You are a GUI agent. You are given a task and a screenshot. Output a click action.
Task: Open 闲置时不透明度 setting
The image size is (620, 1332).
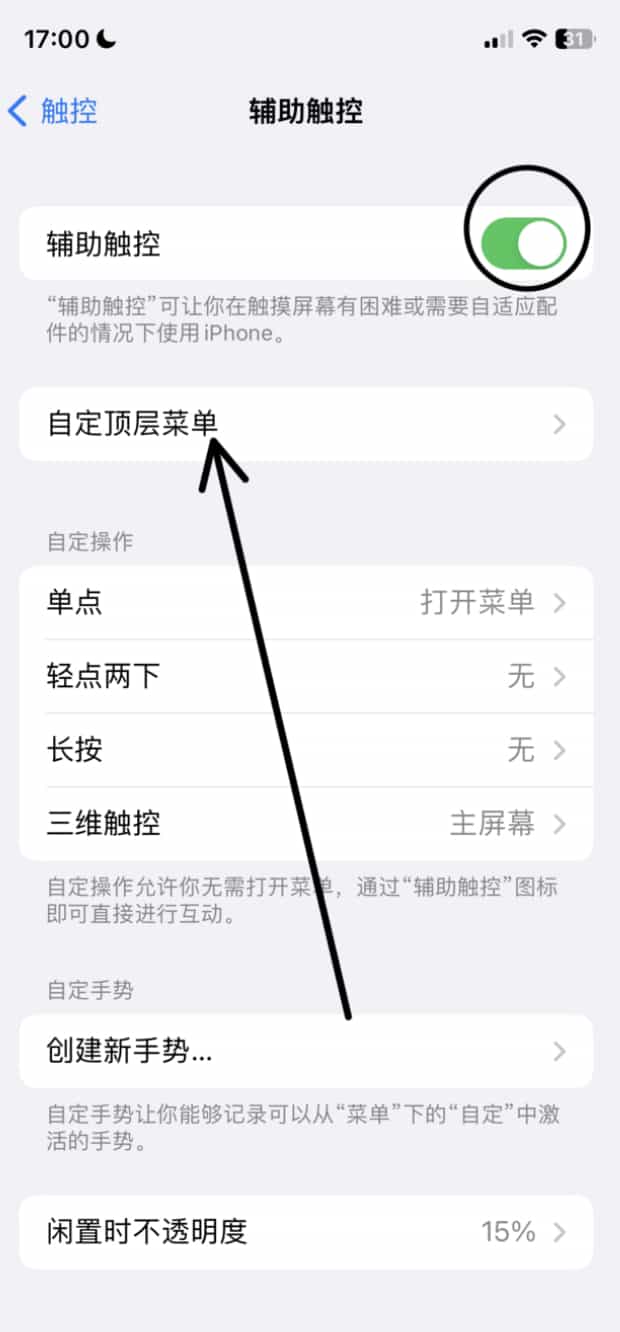306,1232
